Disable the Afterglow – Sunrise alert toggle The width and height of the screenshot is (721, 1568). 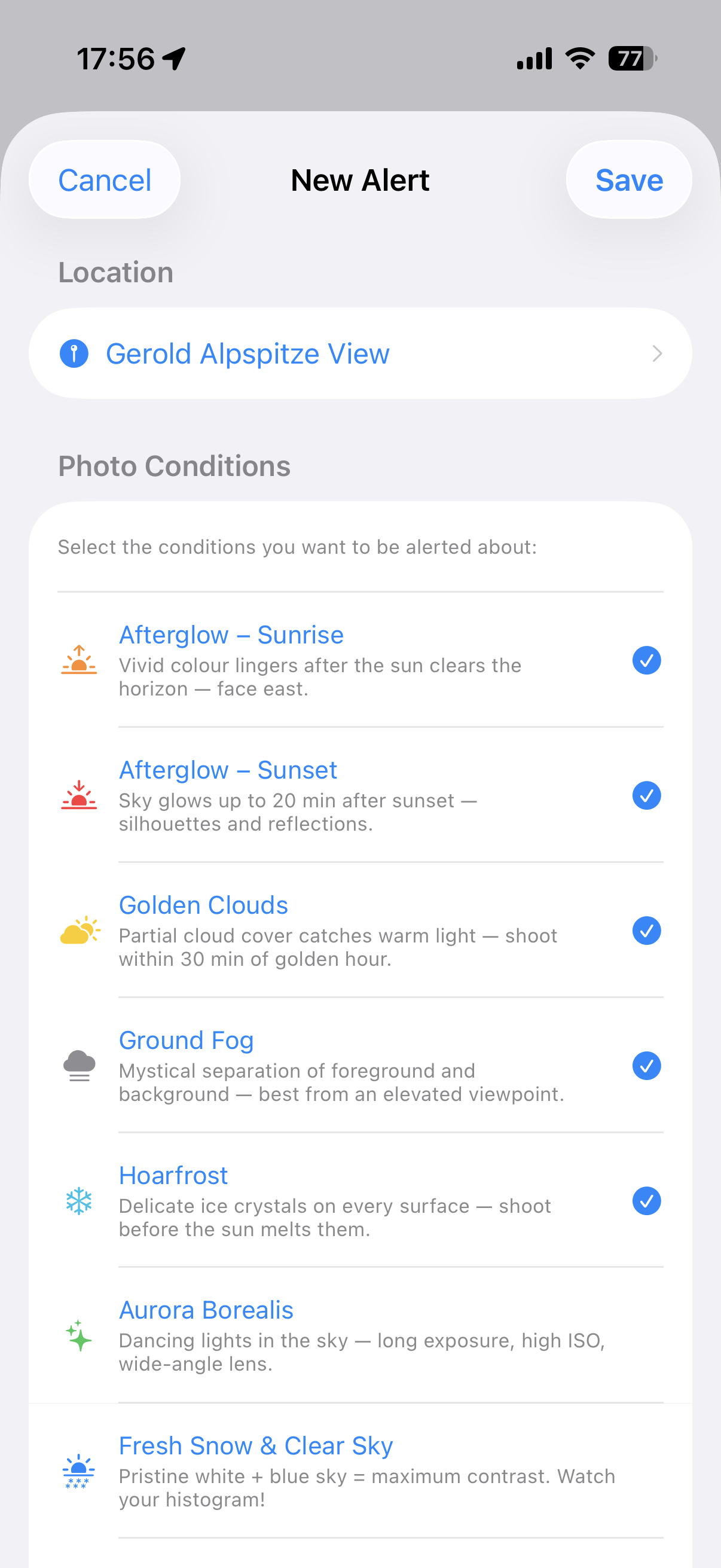647,660
